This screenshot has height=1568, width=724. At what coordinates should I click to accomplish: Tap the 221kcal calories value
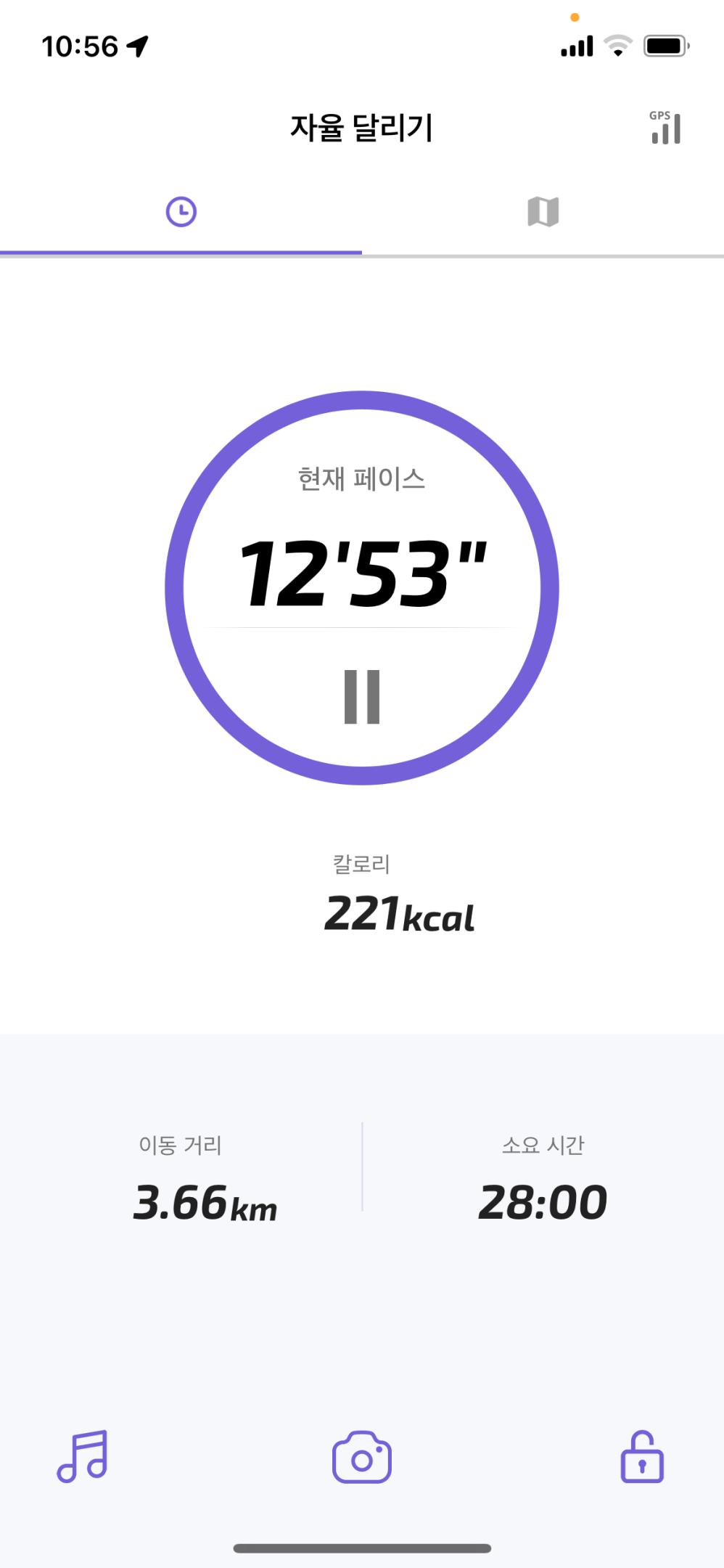point(399,913)
